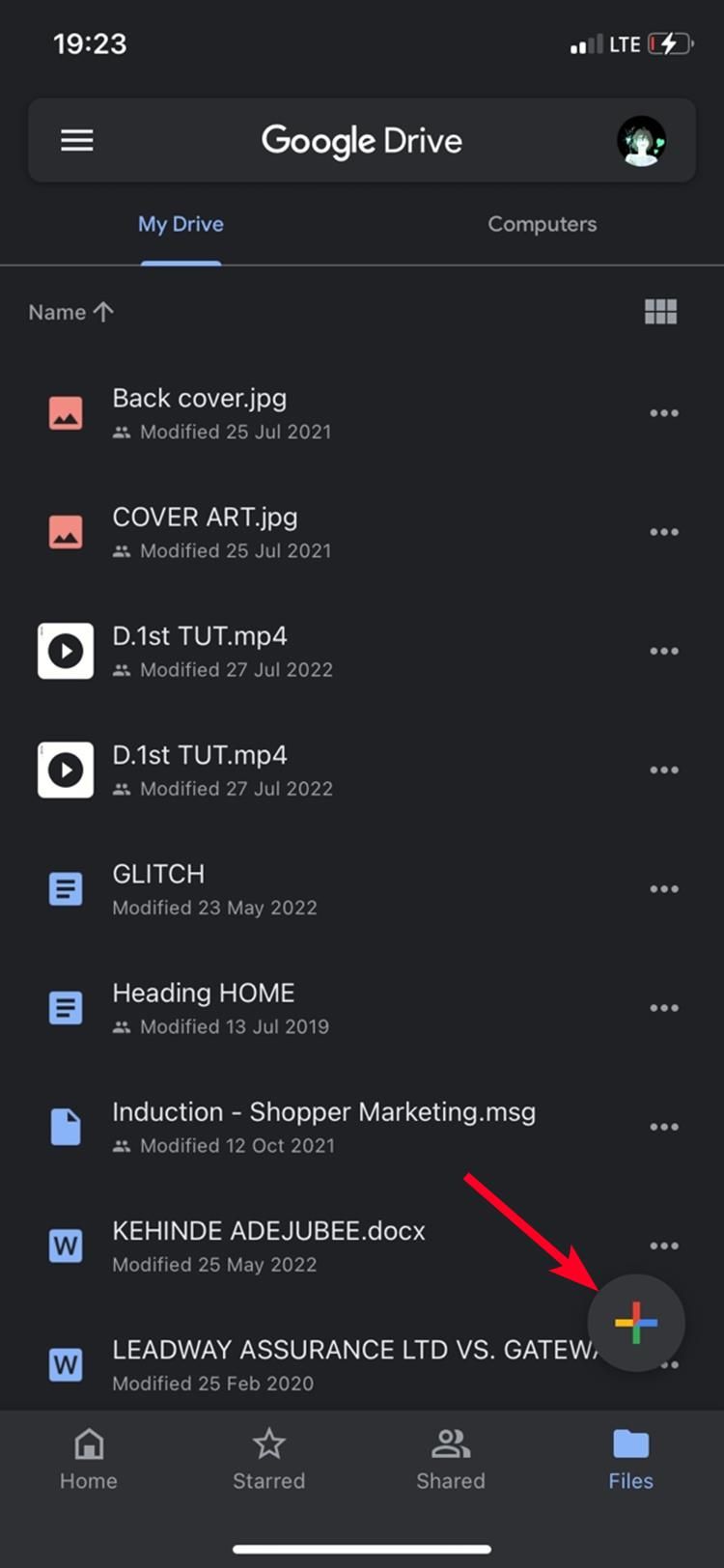
Task: Open the Google account profile avatar
Action: [642, 140]
